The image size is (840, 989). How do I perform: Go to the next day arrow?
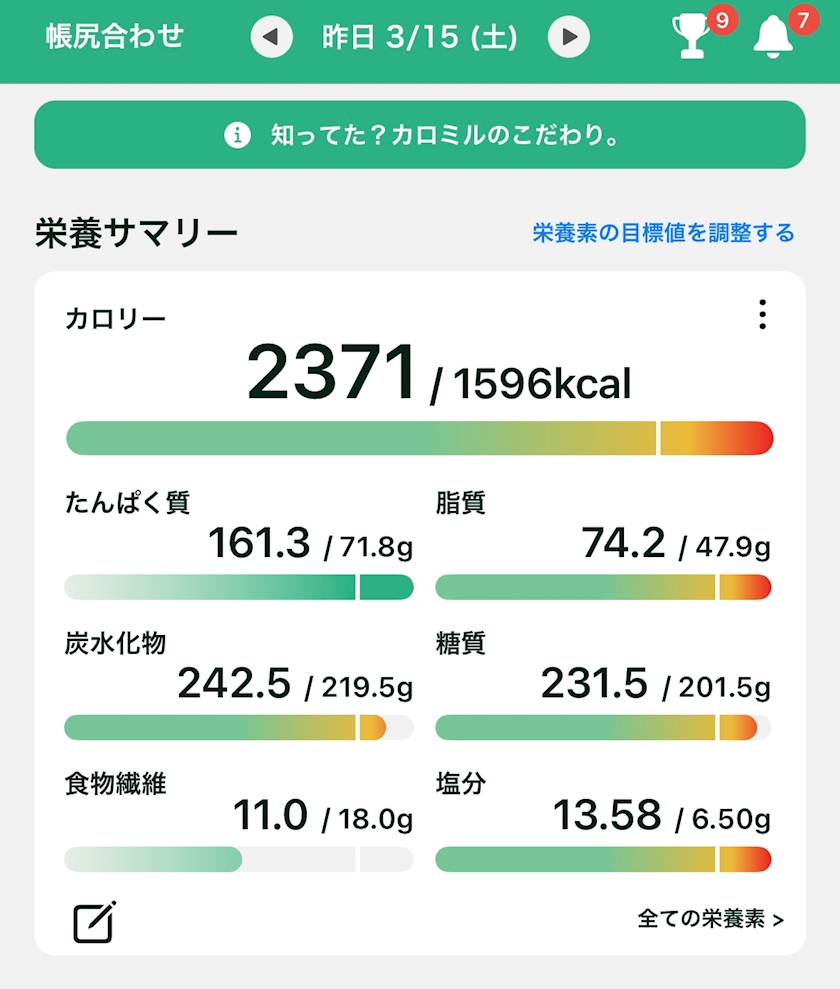click(569, 38)
